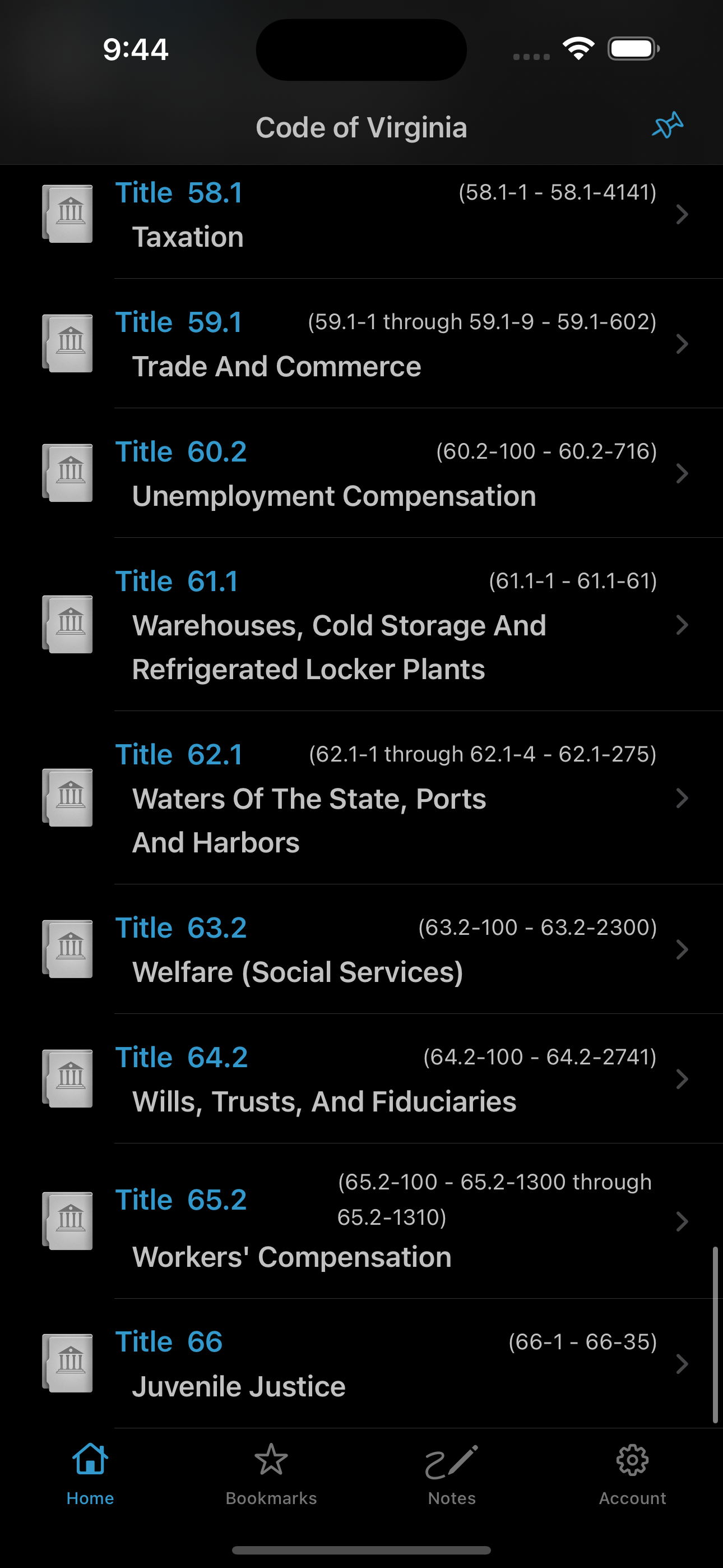Open Title 63.2 Welfare (Social Services)

tap(361, 949)
